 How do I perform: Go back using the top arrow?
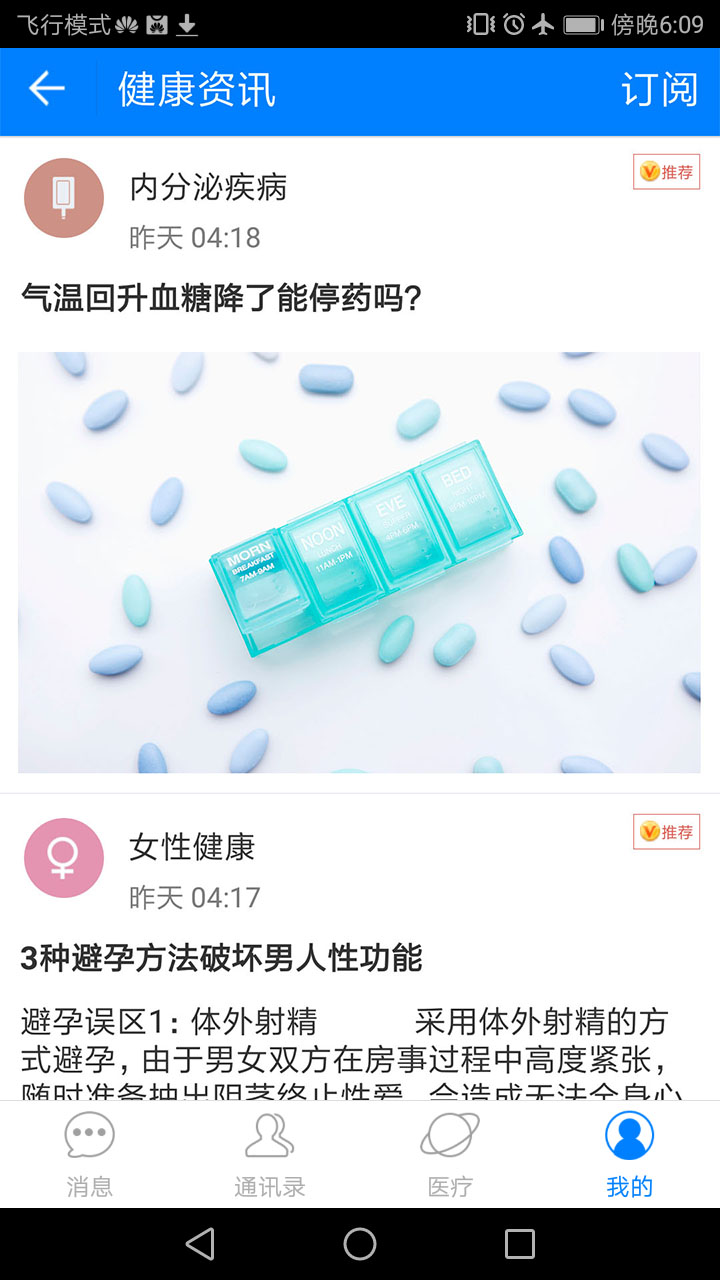(46, 90)
